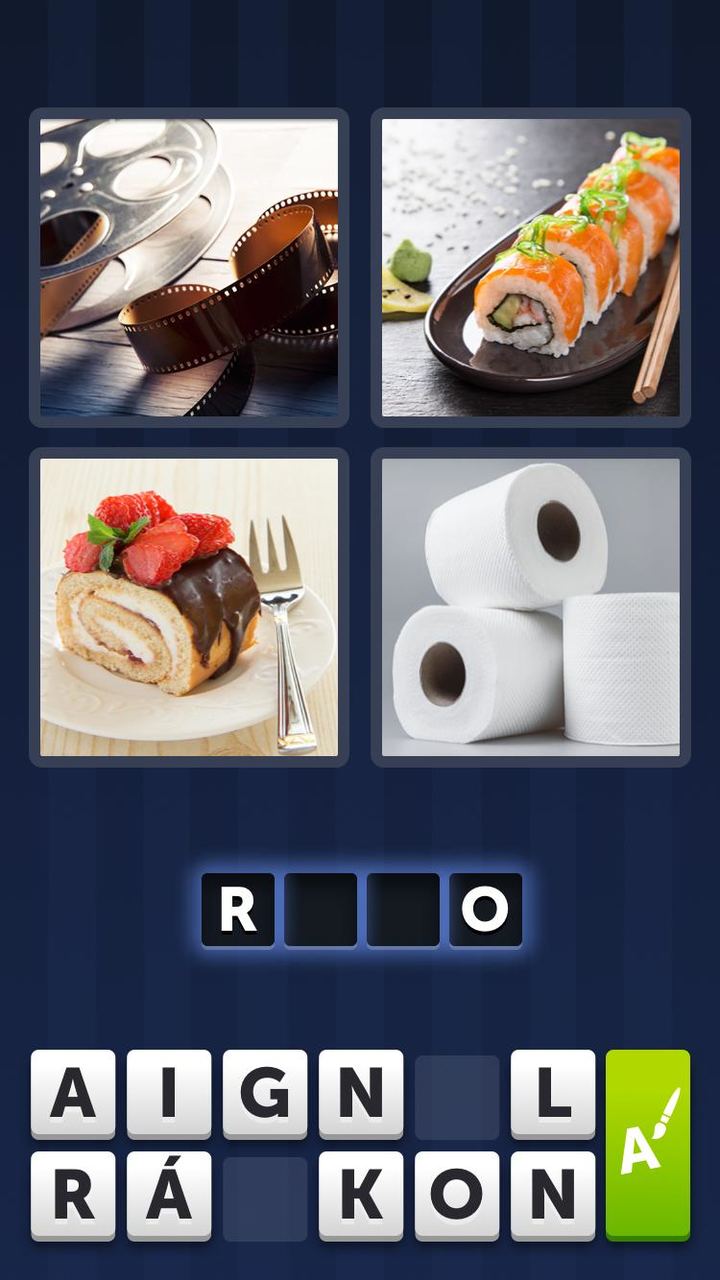Choose the accented Á tile
The image size is (720, 1280).
169,1195
